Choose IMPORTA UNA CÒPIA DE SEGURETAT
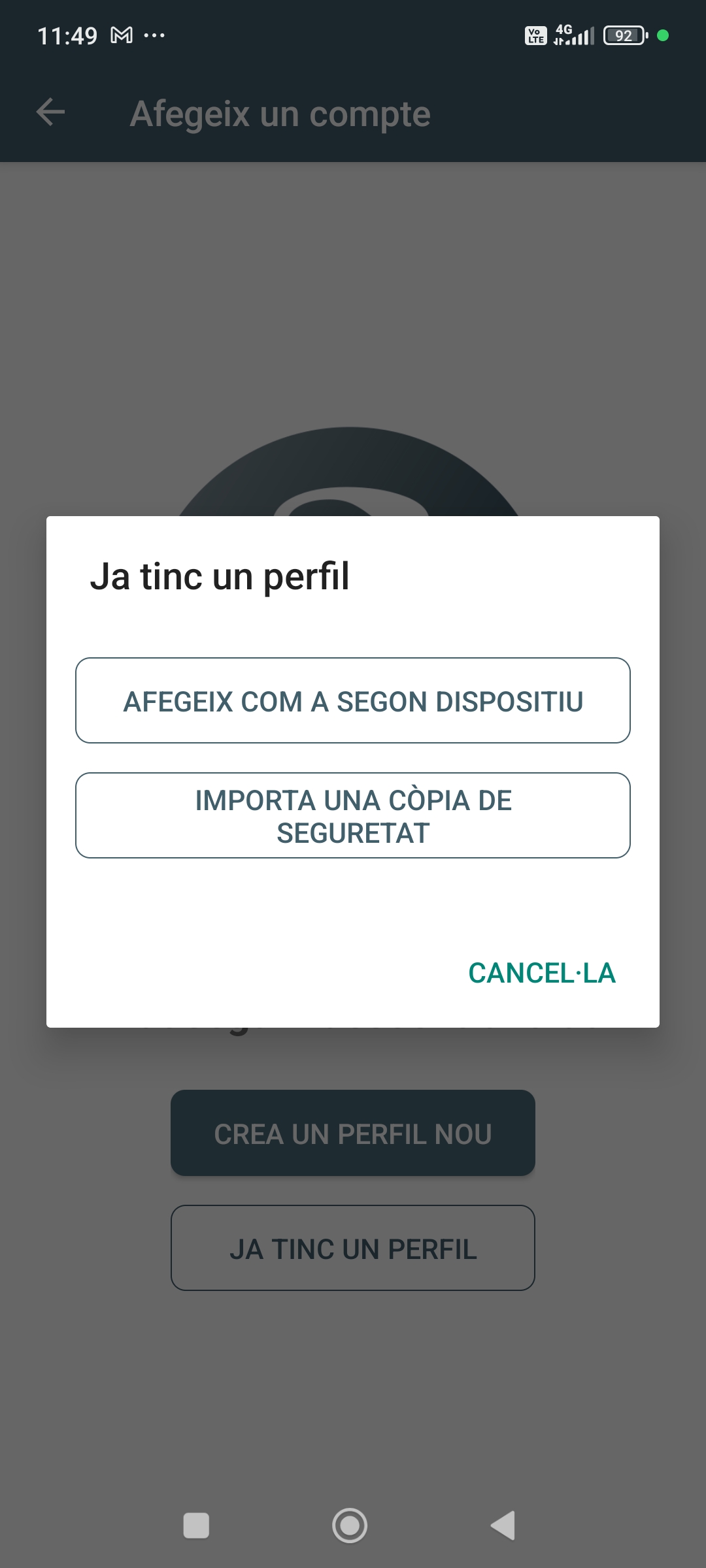 tap(353, 815)
